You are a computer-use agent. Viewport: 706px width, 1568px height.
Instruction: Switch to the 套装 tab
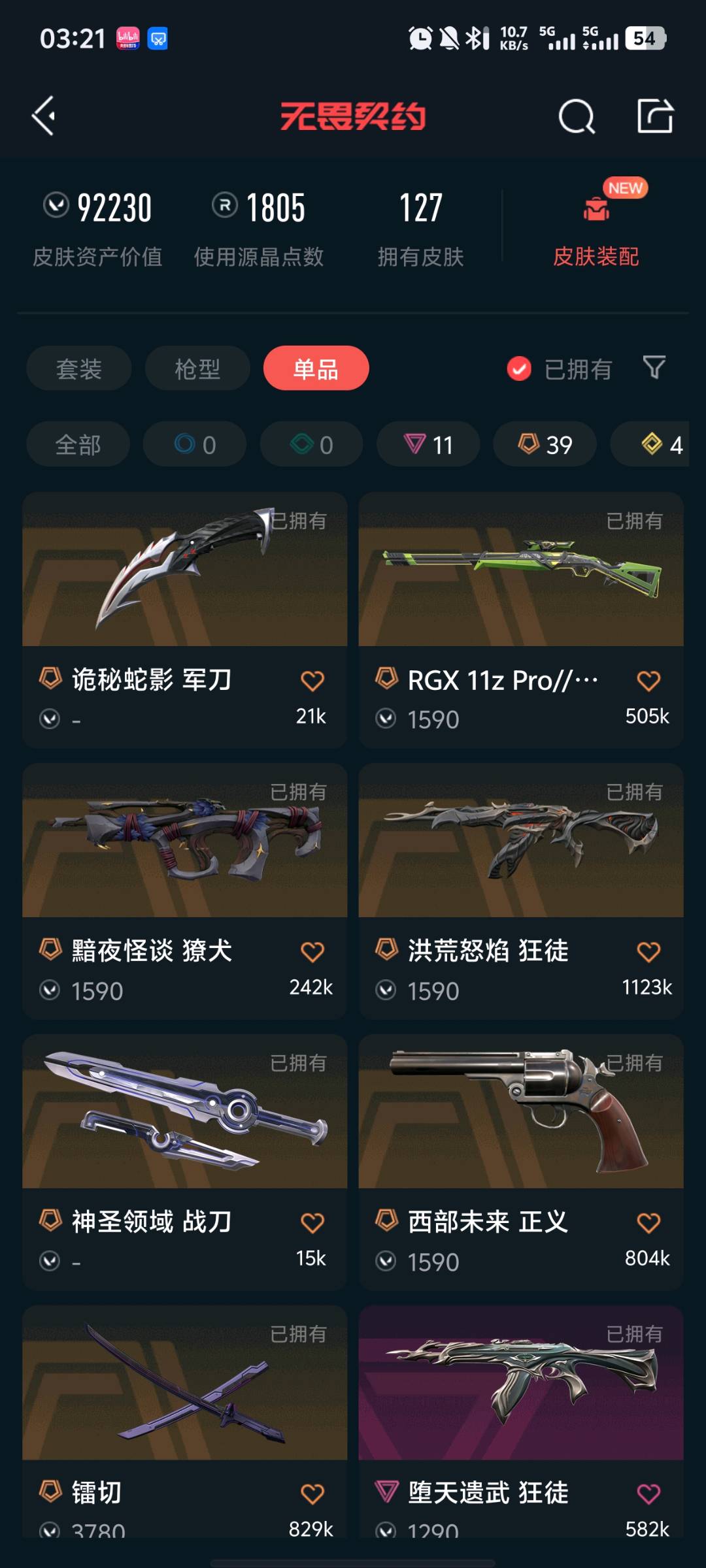pyautogui.click(x=78, y=368)
